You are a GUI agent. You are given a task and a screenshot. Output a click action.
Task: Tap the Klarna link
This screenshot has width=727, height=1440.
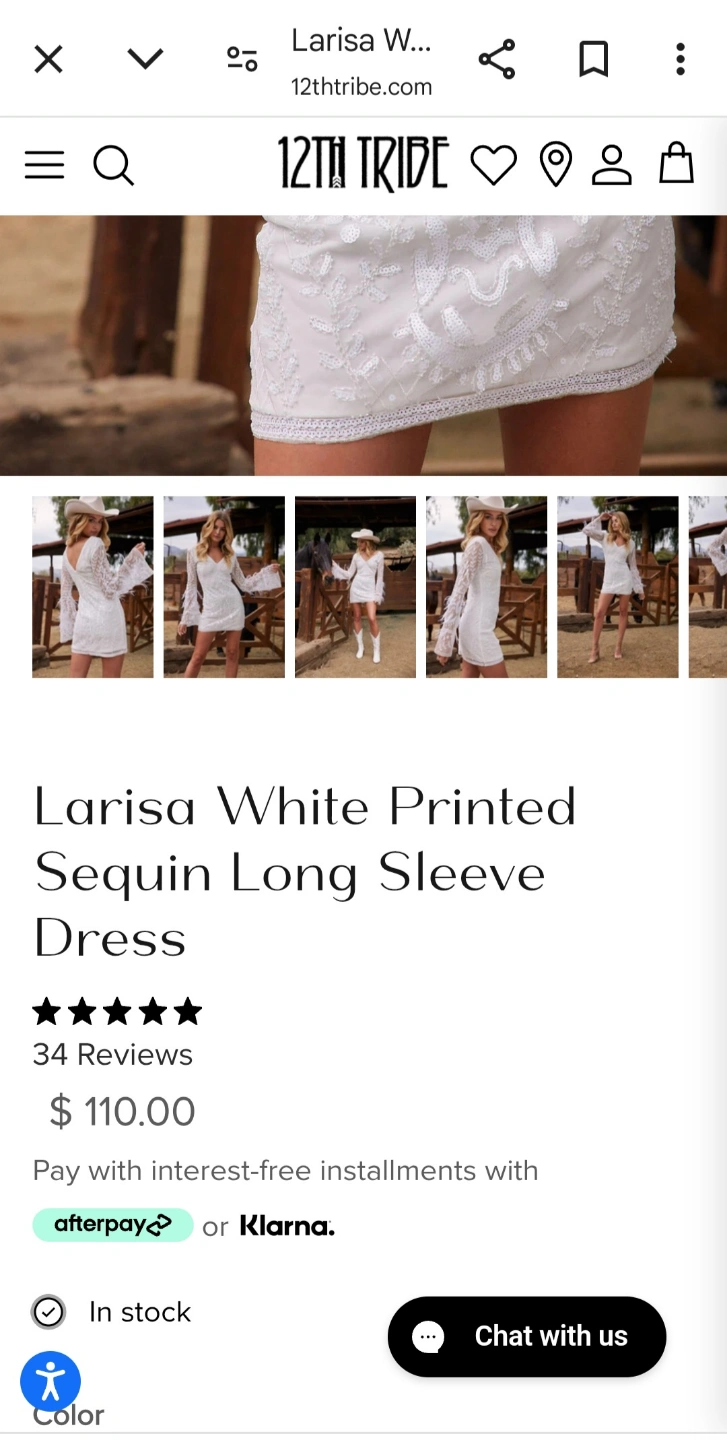(x=287, y=1226)
